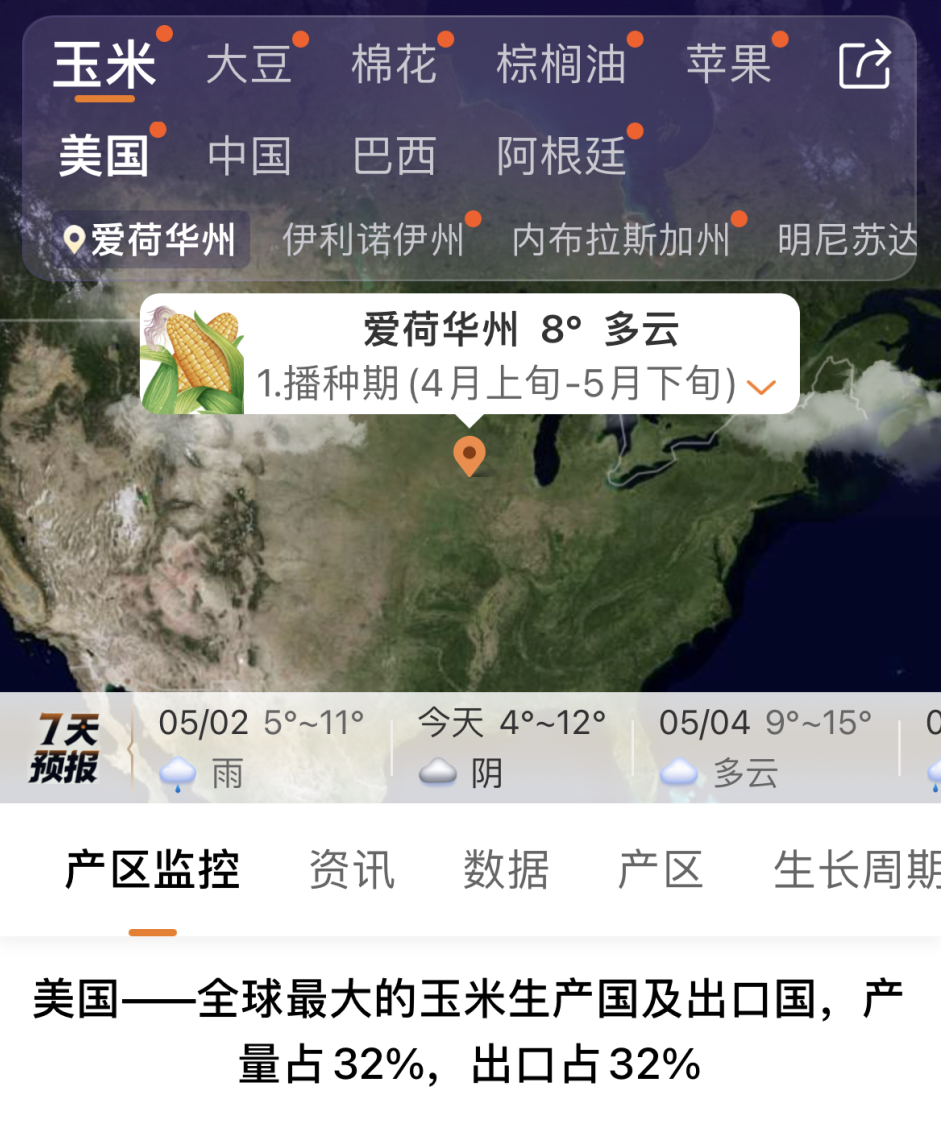The width and height of the screenshot is (941, 1141).
Task: Open the 产区 tab
Action: (x=660, y=870)
